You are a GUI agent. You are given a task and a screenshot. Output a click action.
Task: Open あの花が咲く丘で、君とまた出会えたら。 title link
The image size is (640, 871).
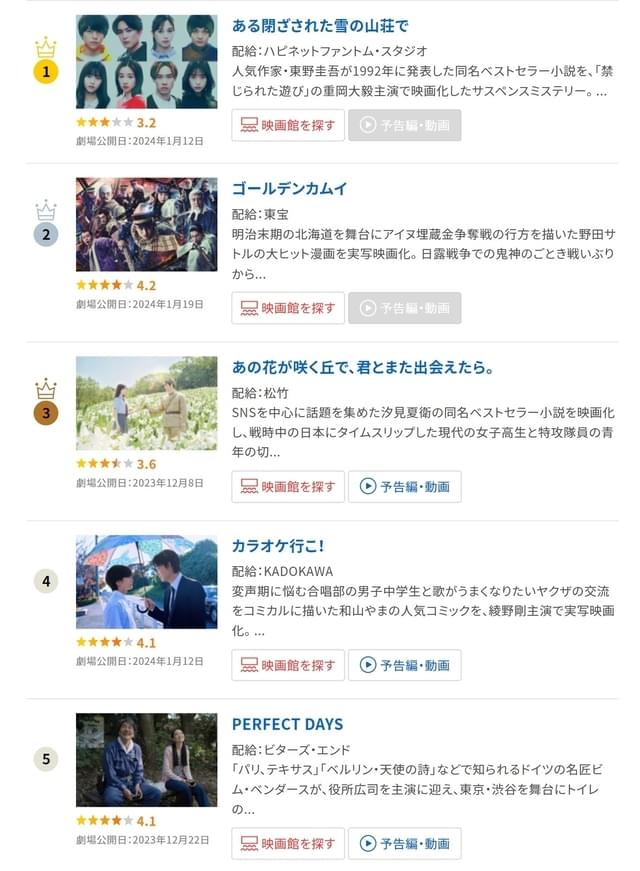(x=363, y=367)
